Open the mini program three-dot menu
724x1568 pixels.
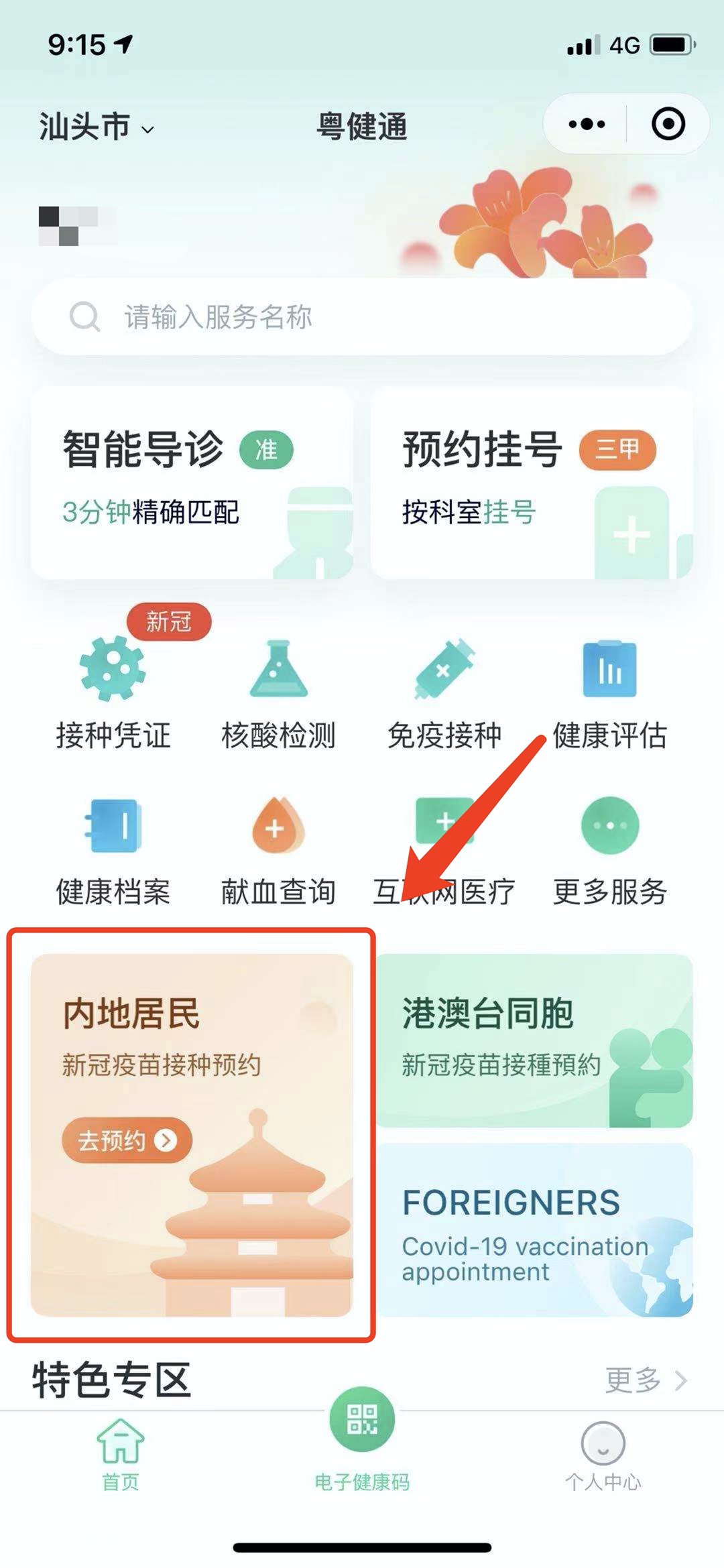coord(586,124)
